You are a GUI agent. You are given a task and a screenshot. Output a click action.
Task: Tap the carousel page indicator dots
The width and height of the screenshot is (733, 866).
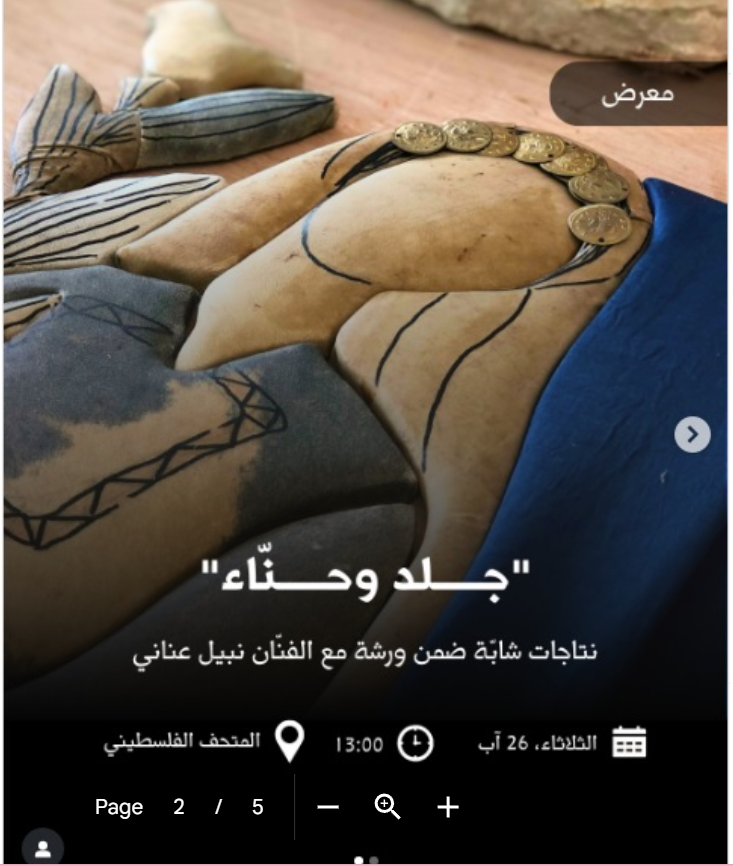pos(366,859)
